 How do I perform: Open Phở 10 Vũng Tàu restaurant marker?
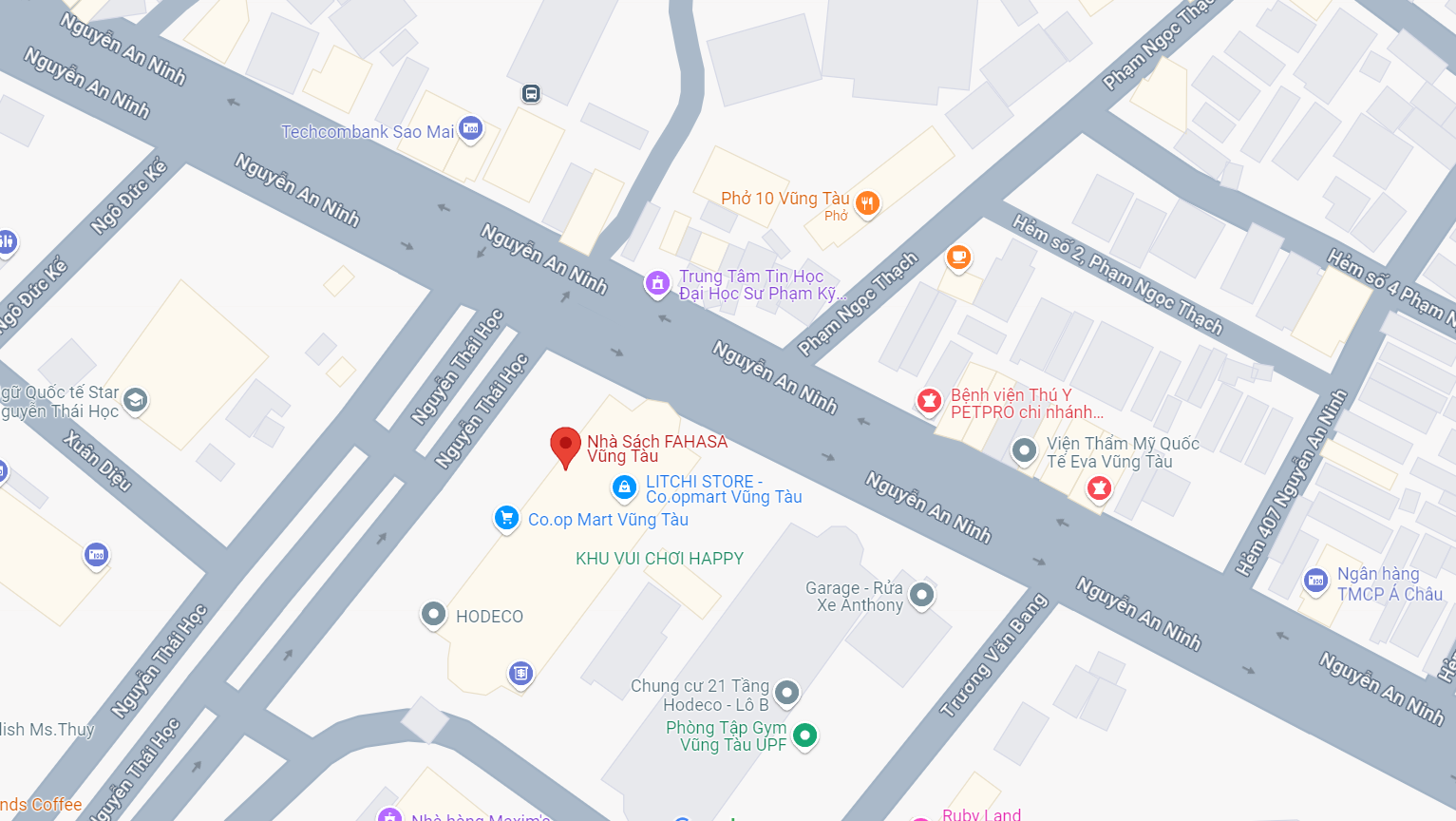click(866, 202)
